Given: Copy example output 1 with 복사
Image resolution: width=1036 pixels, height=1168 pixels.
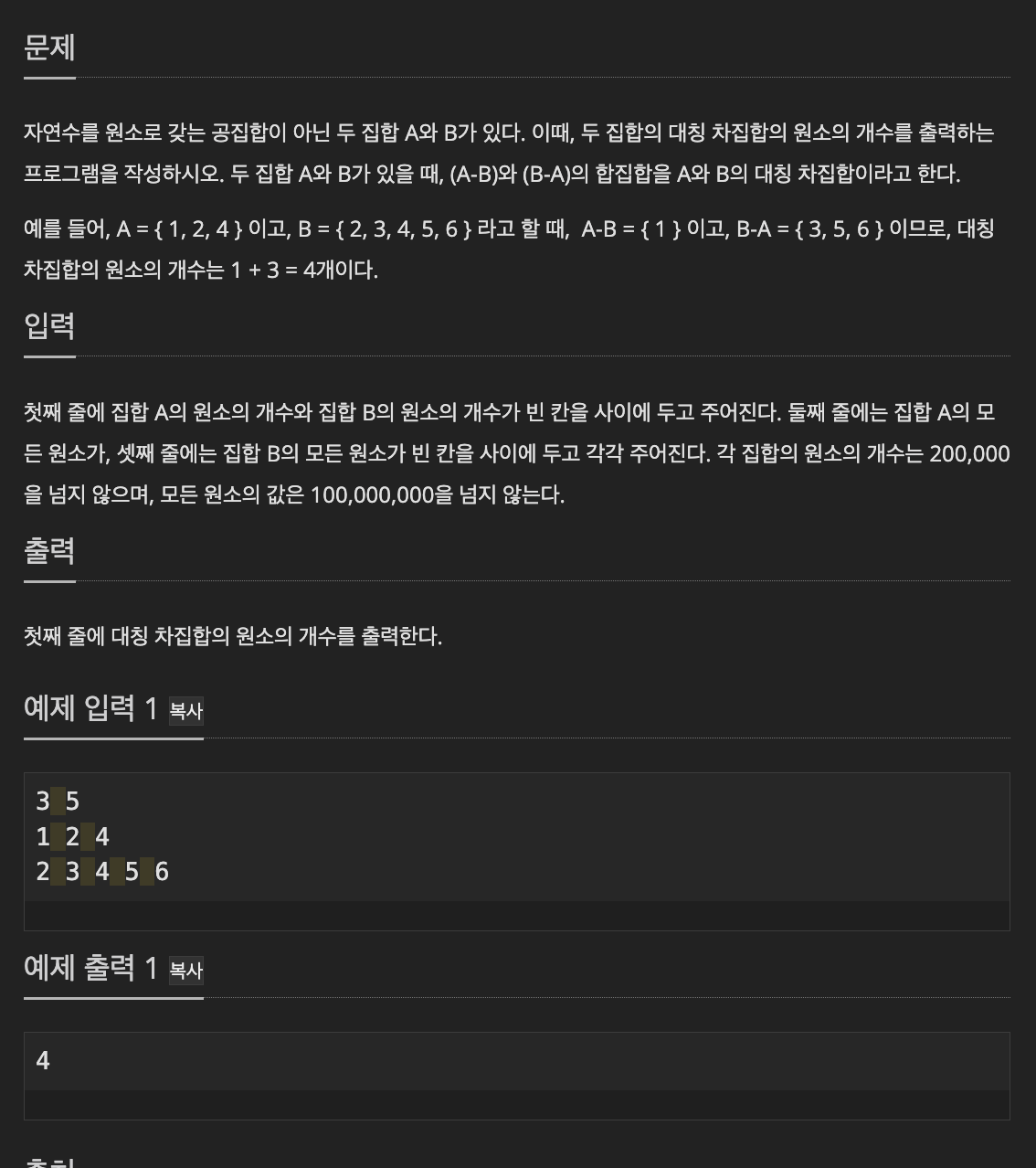Looking at the screenshot, I should pyautogui.click(x=186, y=970).
